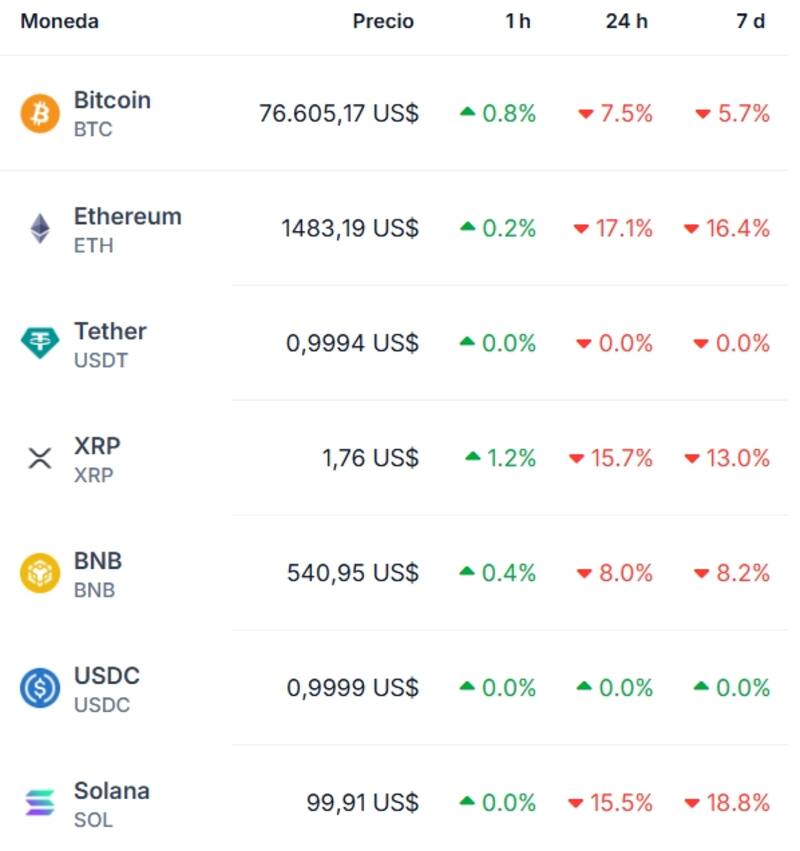Toggle sorting on the Precio column
The image size is (800, 851).
[x=383, y=21]
